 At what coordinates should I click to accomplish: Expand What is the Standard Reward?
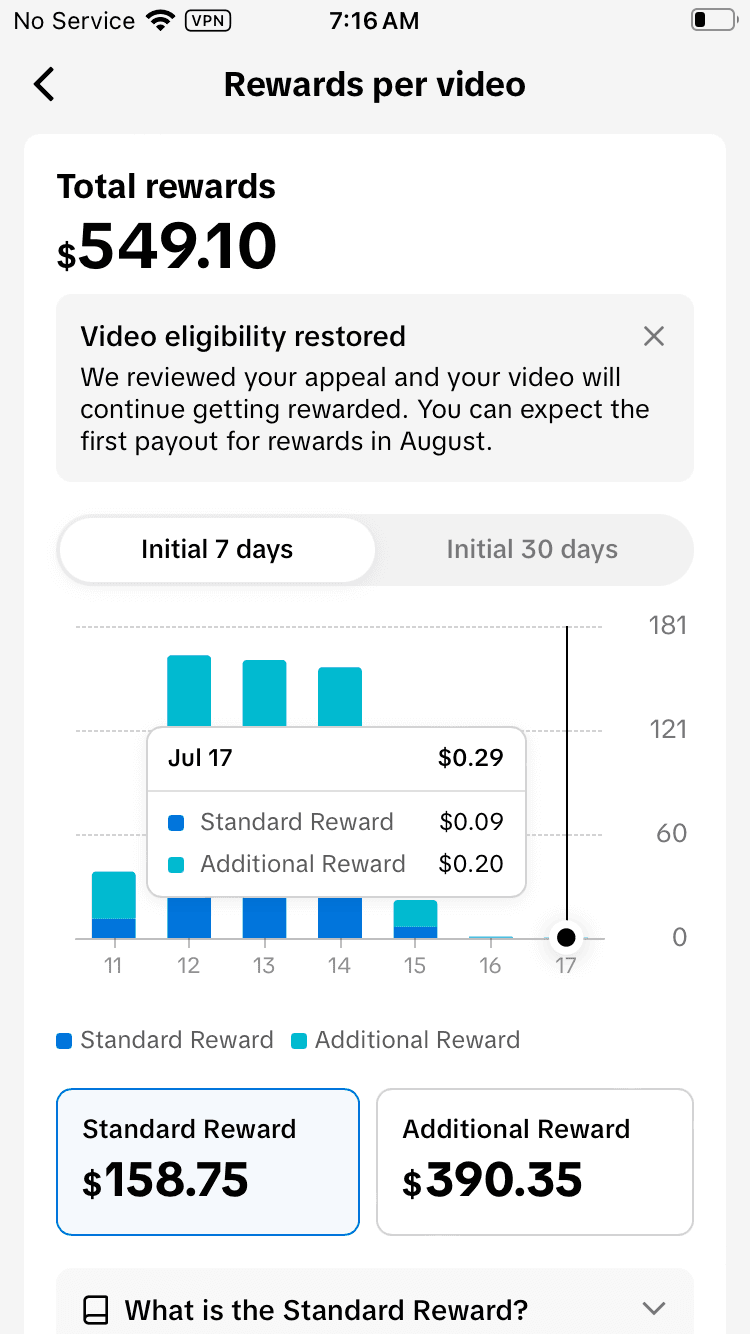(374, 1308)
